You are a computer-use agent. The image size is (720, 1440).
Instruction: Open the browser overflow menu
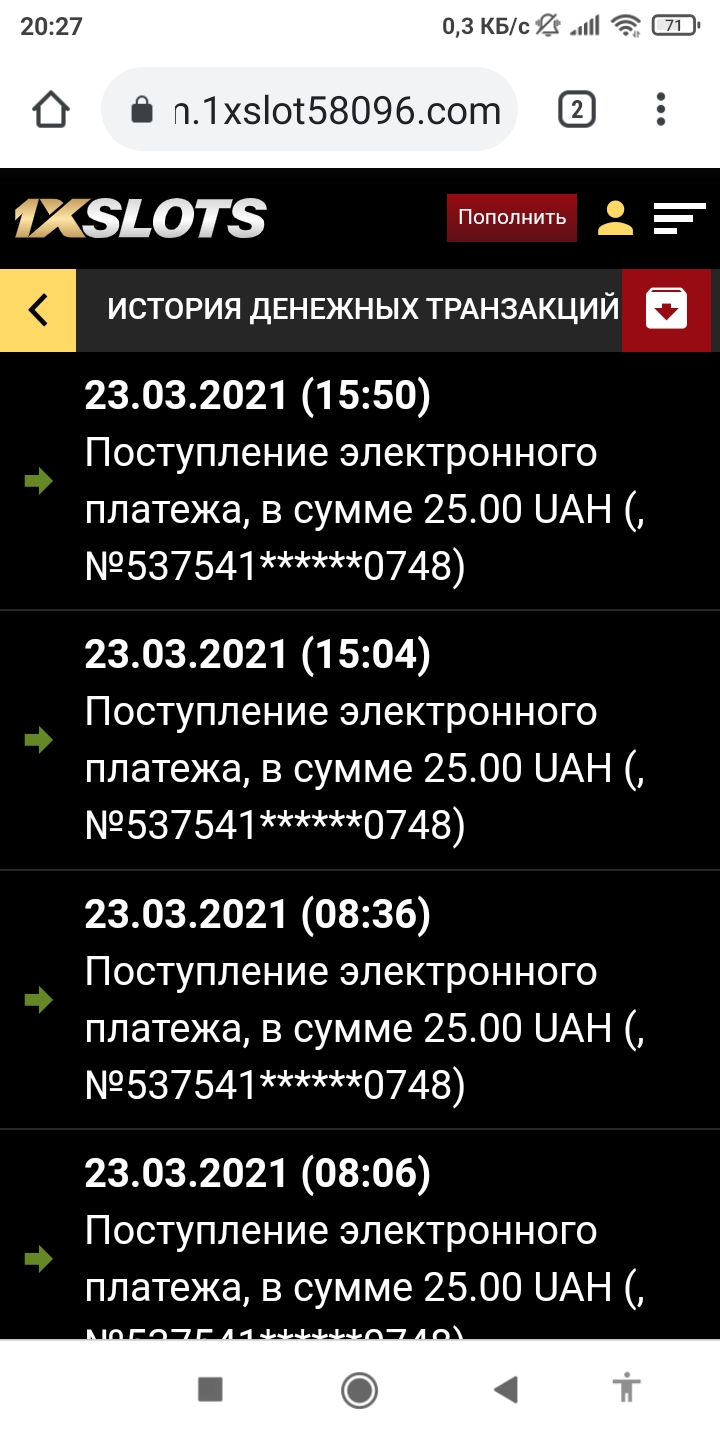(661, 110)
